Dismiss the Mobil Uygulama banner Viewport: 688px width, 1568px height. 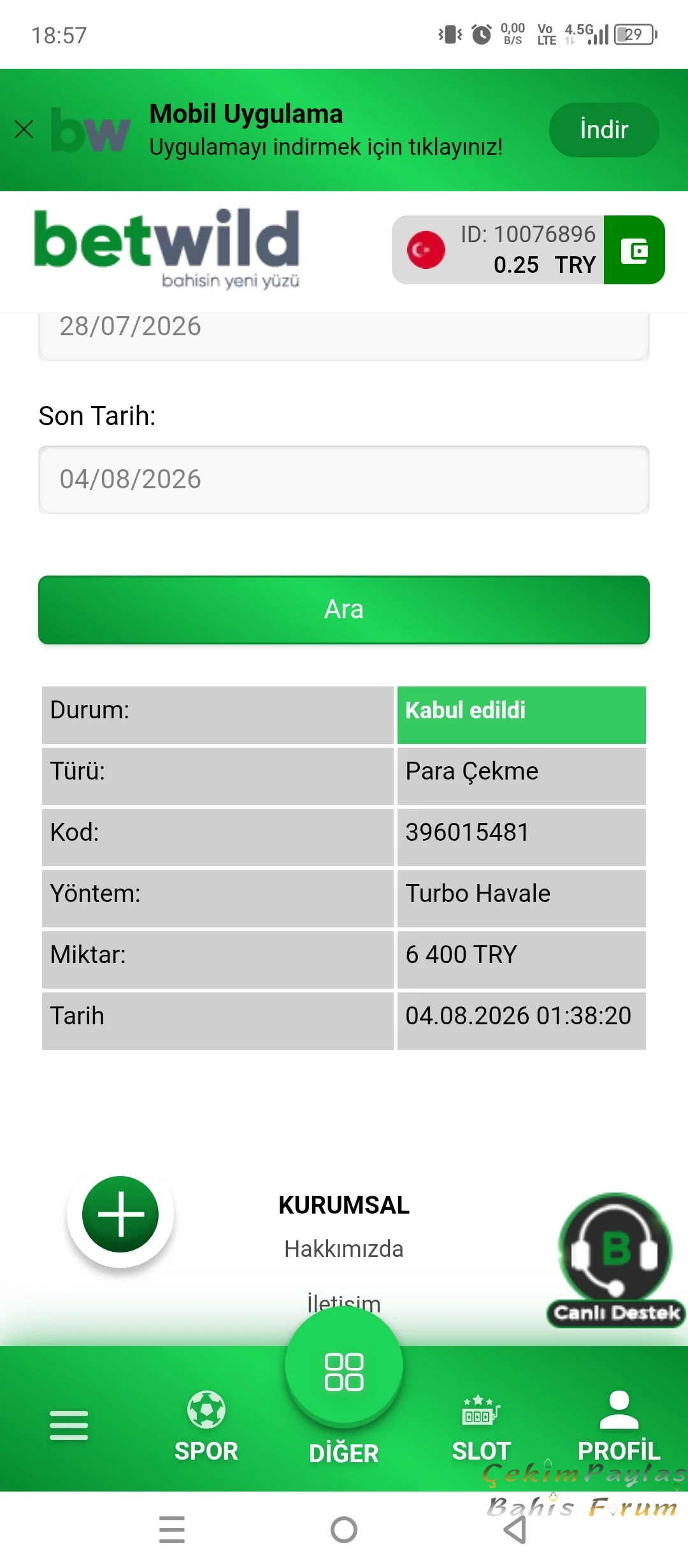(x=24, y=129)
